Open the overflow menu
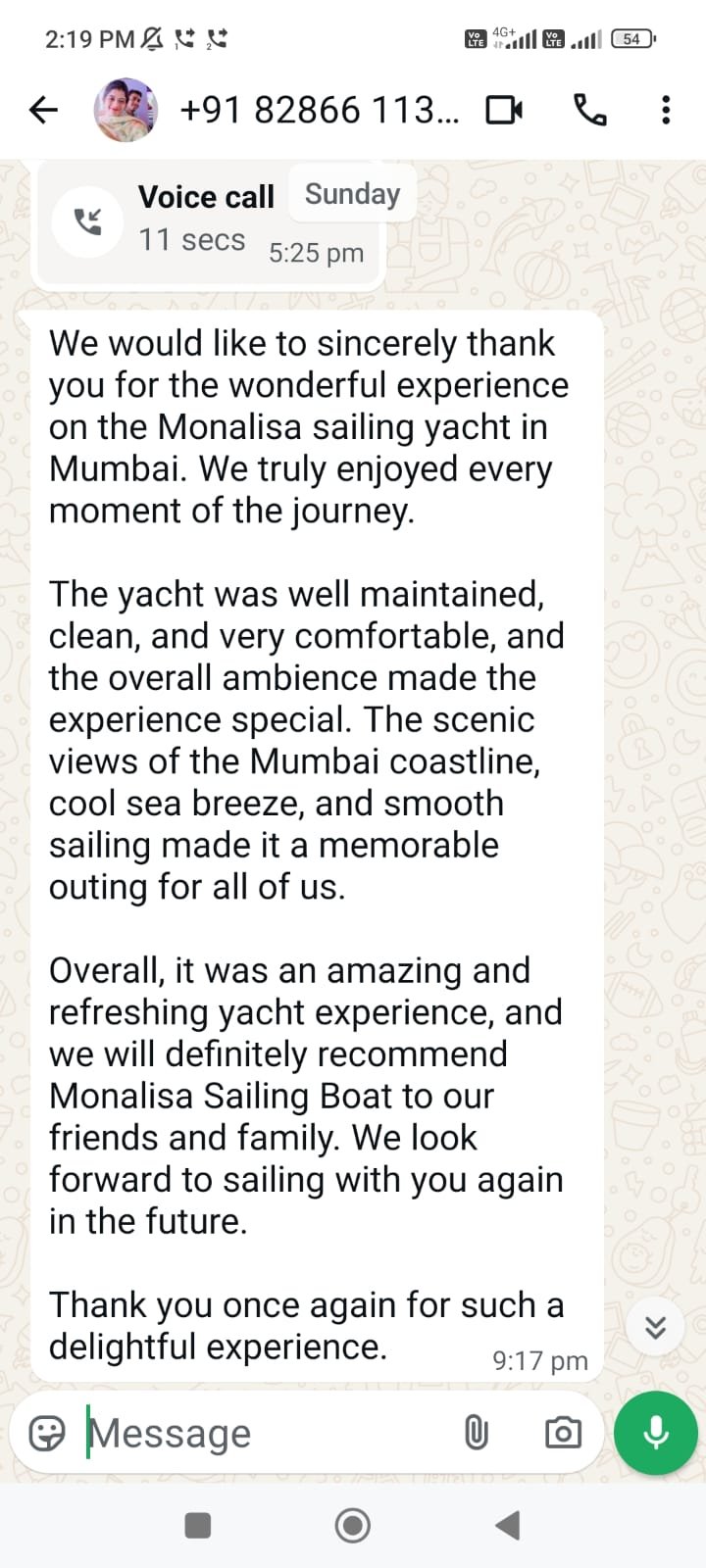 (x=666, y=110)
